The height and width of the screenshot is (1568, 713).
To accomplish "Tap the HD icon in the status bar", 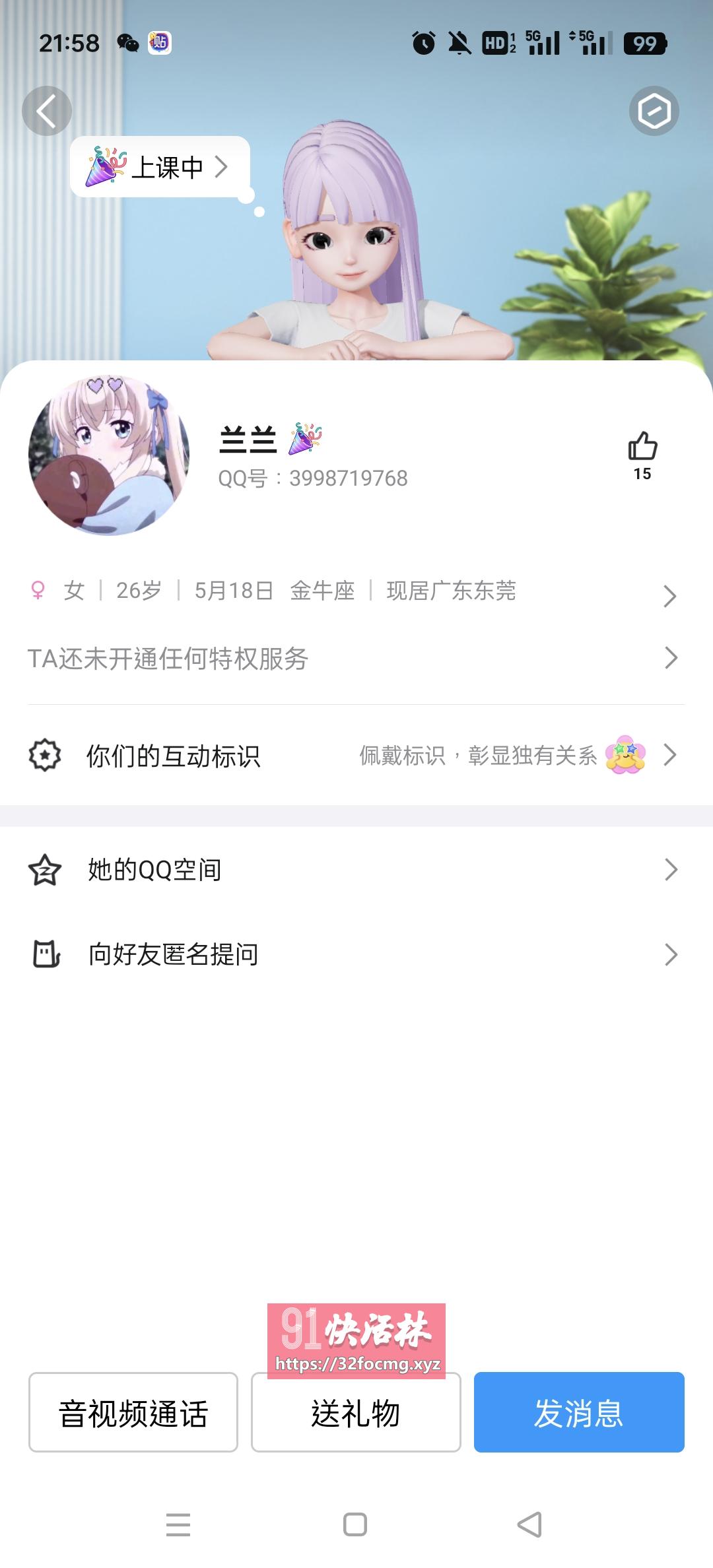I will [496, 43].
